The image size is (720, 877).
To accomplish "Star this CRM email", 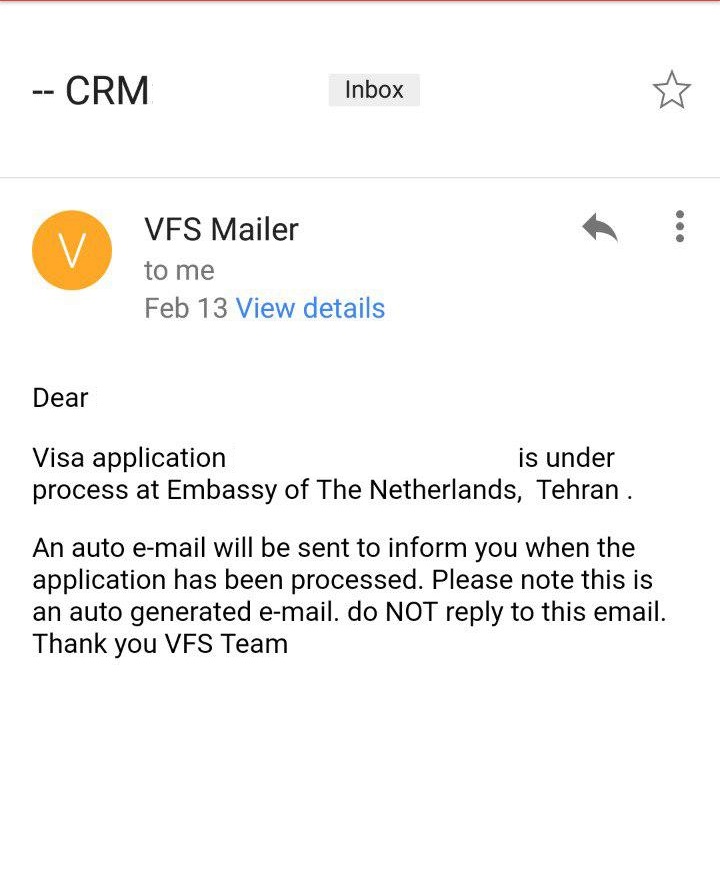I will (x=671, y=89).
